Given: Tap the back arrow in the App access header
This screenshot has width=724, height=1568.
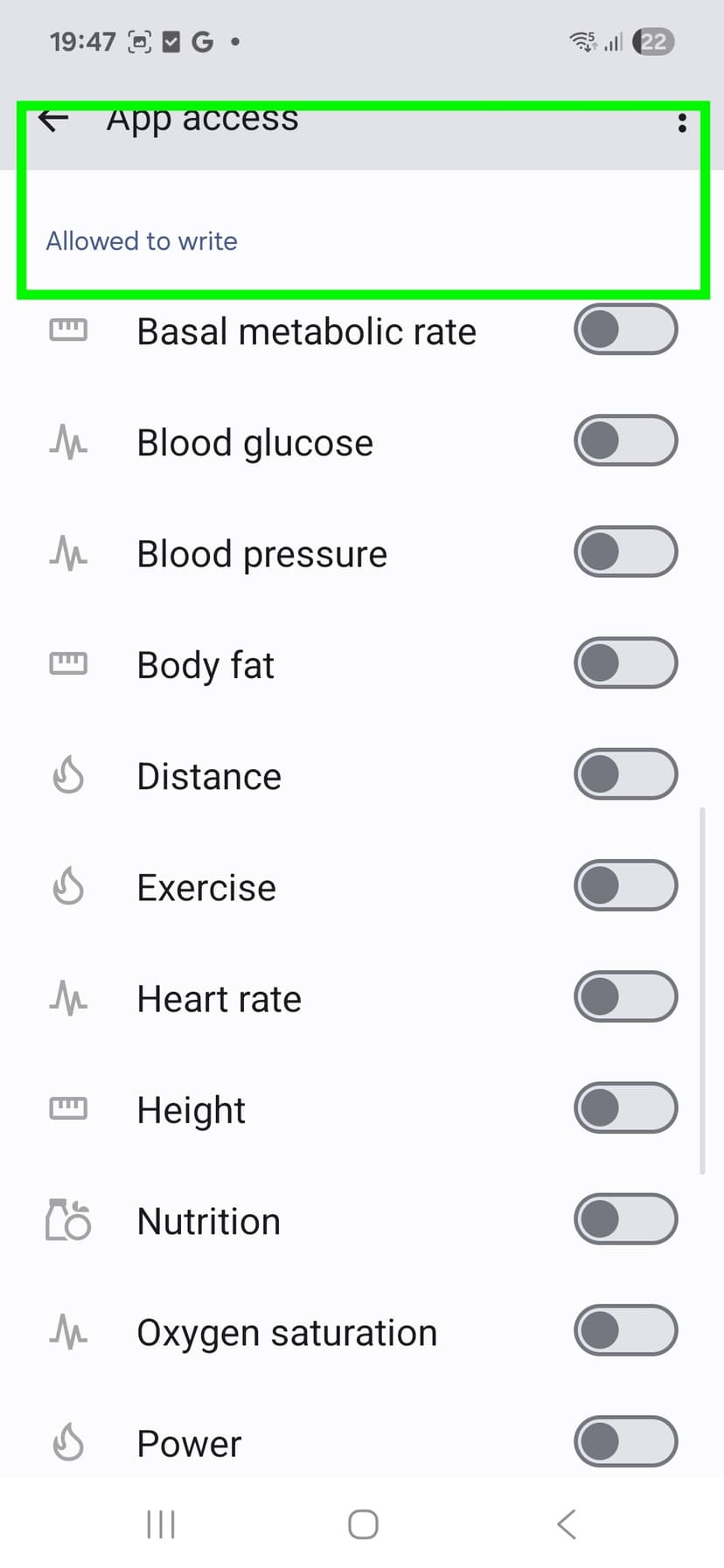Looking at the screenshot, I should point(52,121).
